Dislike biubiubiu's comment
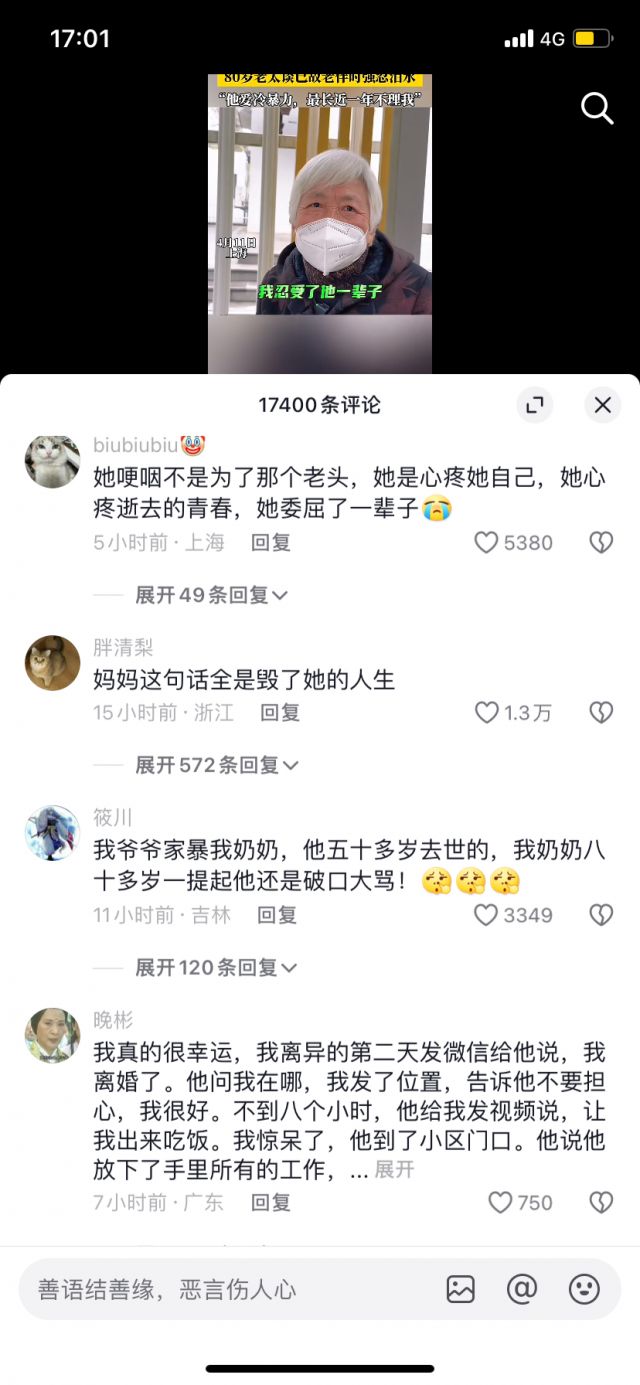The height and width of the screenshot is (1385, 640). [601, 543]
